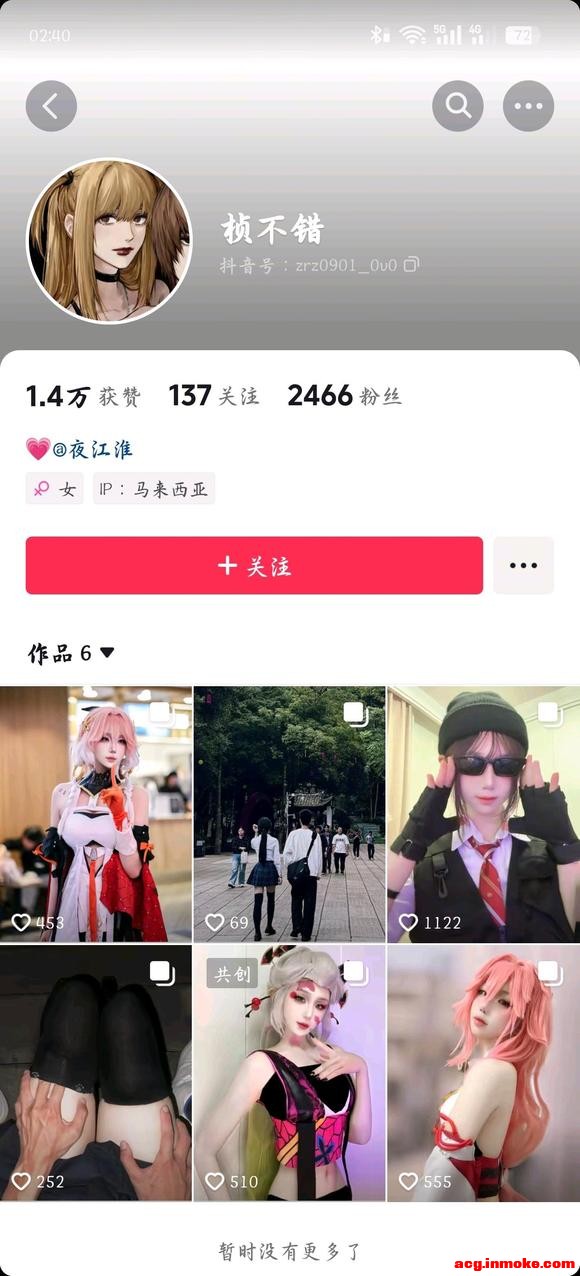This screenshot has width=580, height=1276.
Task: Open the post with 252 likes
Action: (x=96, y=1073)
